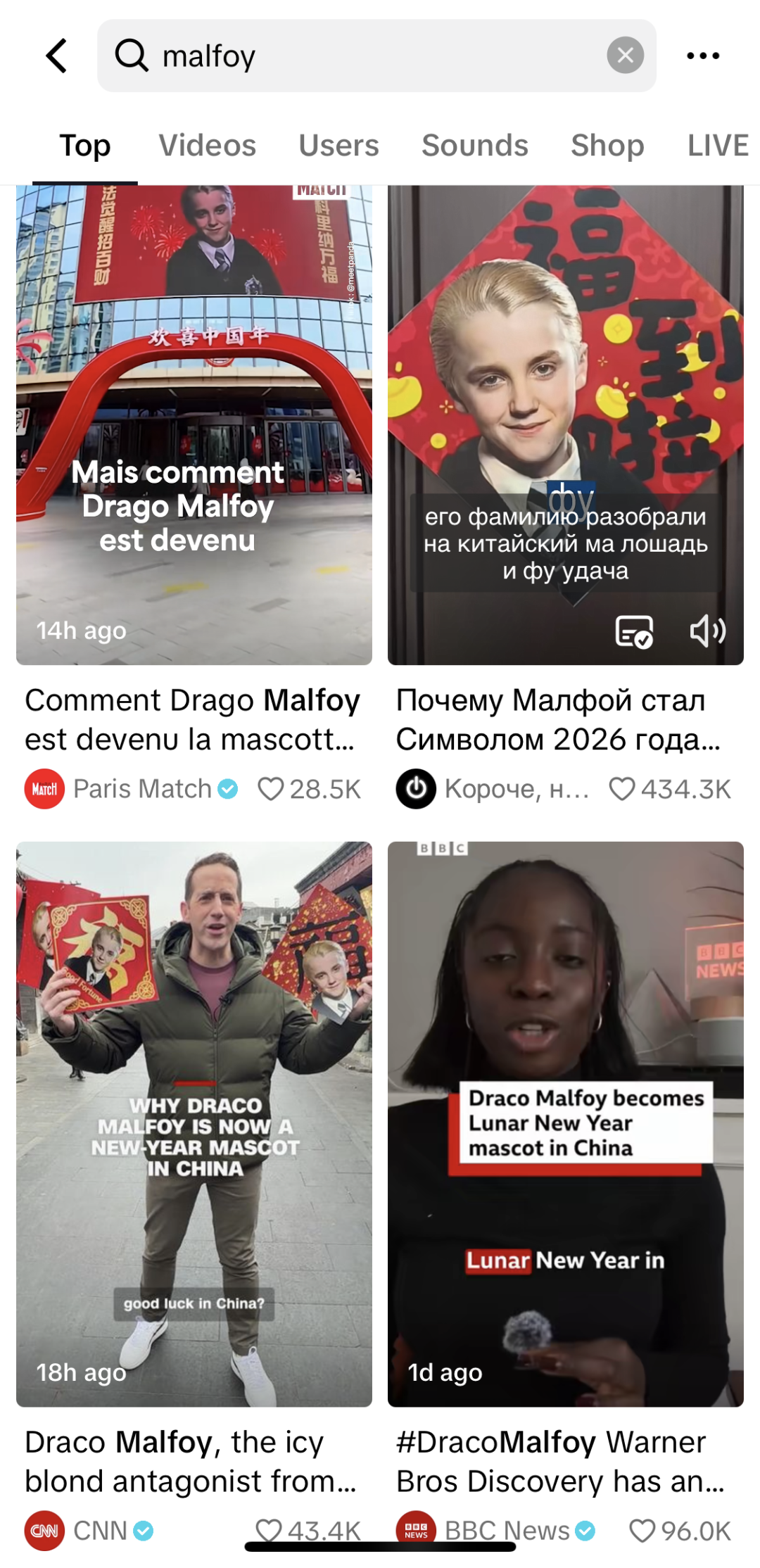Screen dimensions: 760x1568
Task: Switch to the LIVE tab
Action: point(717,146)
